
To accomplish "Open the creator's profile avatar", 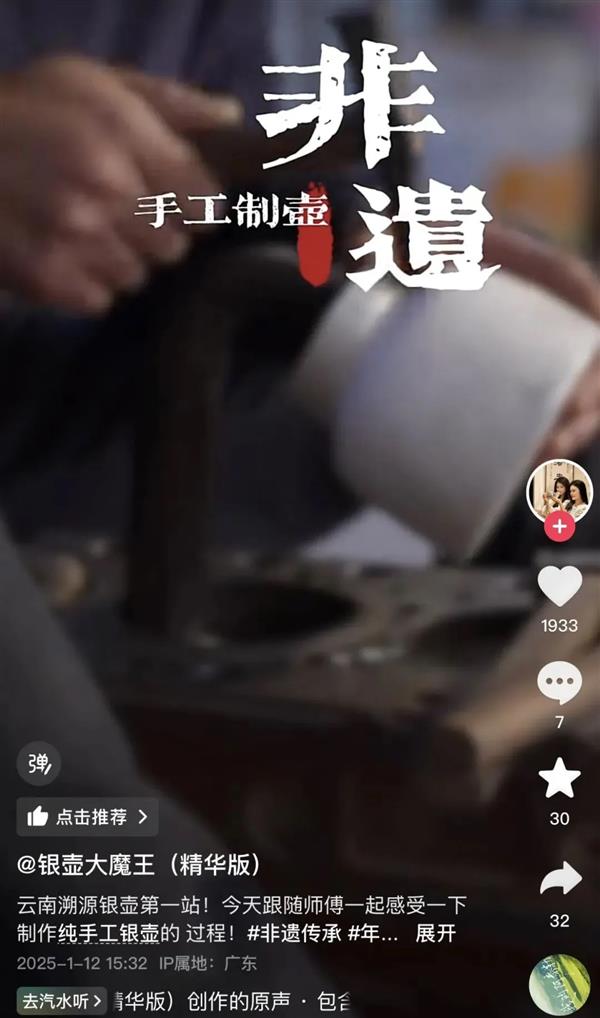I will click(x=559, y=492).
